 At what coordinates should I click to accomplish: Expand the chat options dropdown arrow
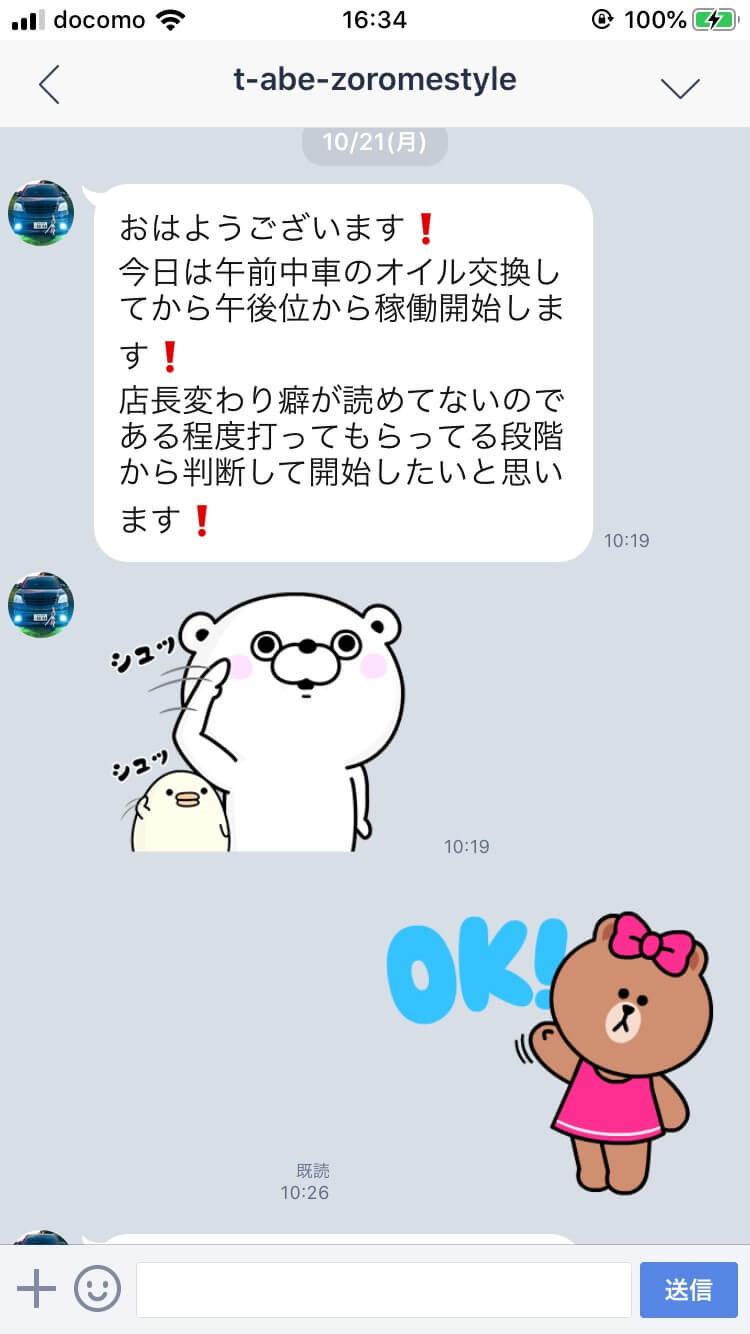click(x=680, y=87)
